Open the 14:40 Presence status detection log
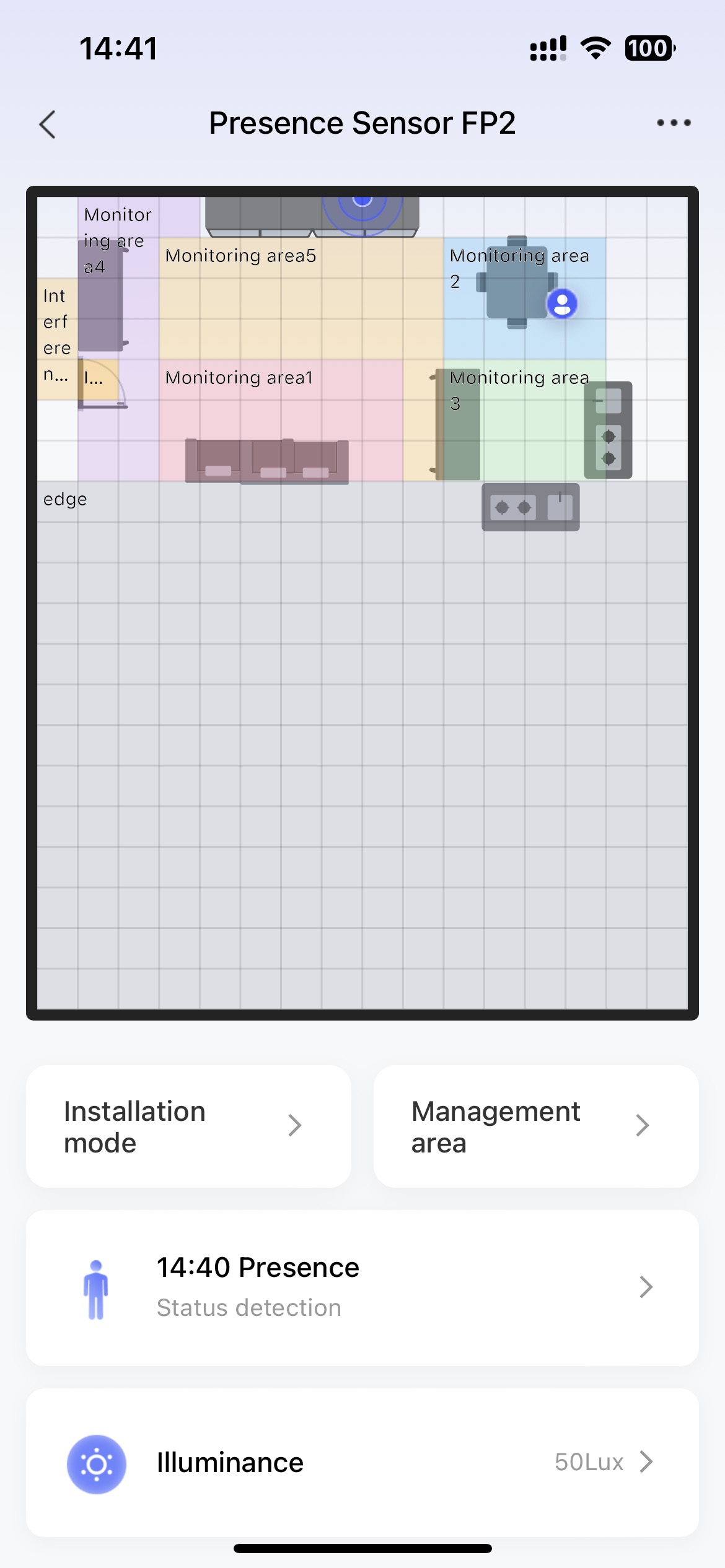 coord(362,1287)
